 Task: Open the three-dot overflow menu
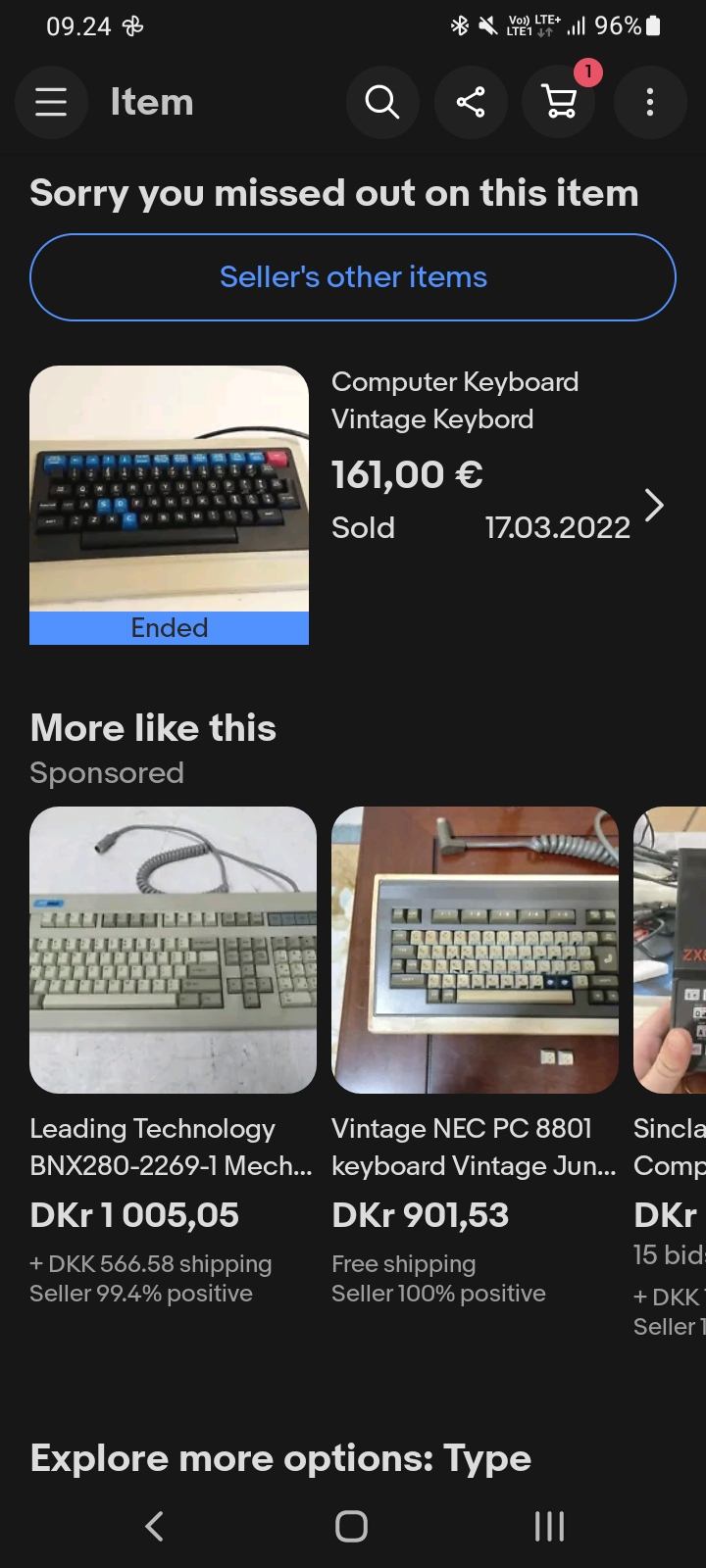tap(650, 102)
